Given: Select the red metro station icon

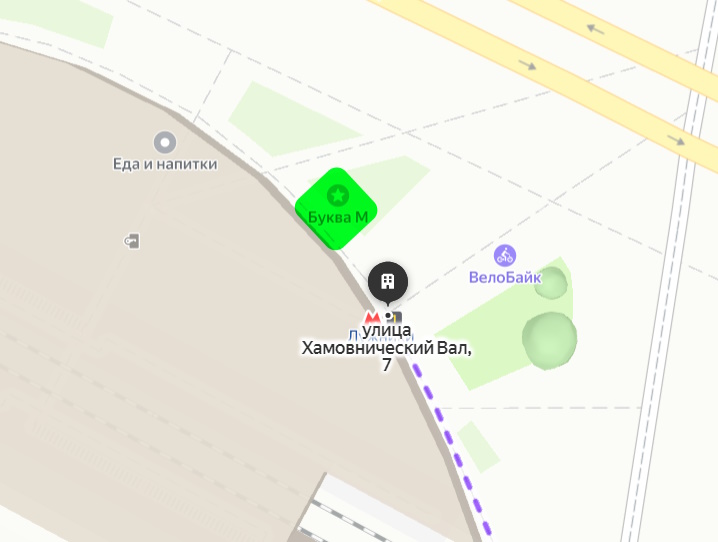Looking at the screenshot, I should pyautogui.click(x=372, y=317).
